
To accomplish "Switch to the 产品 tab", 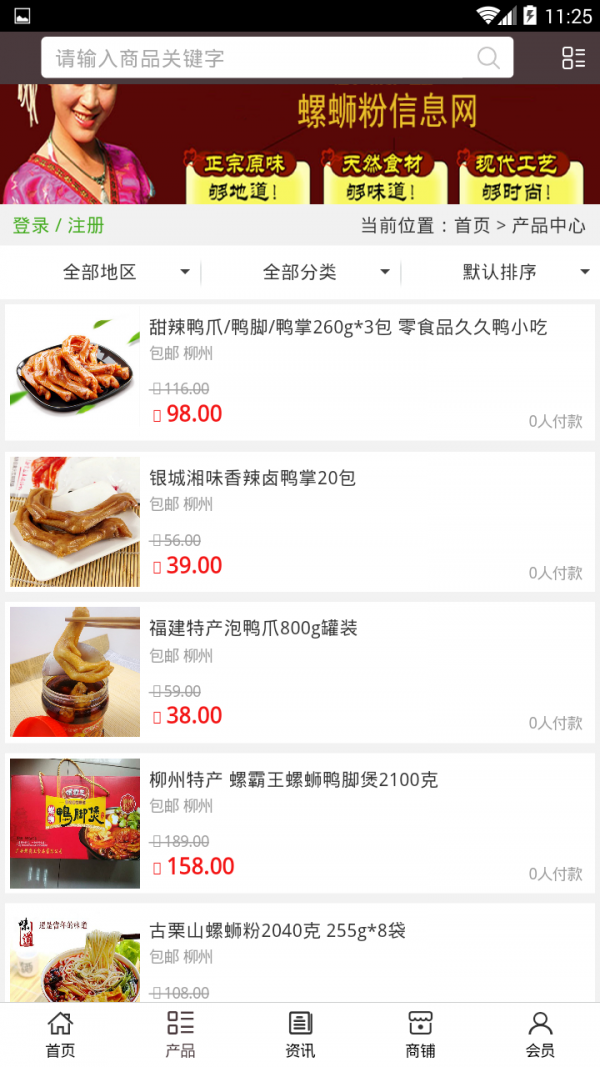I will pyautogui.click(x=180, y=1034).
